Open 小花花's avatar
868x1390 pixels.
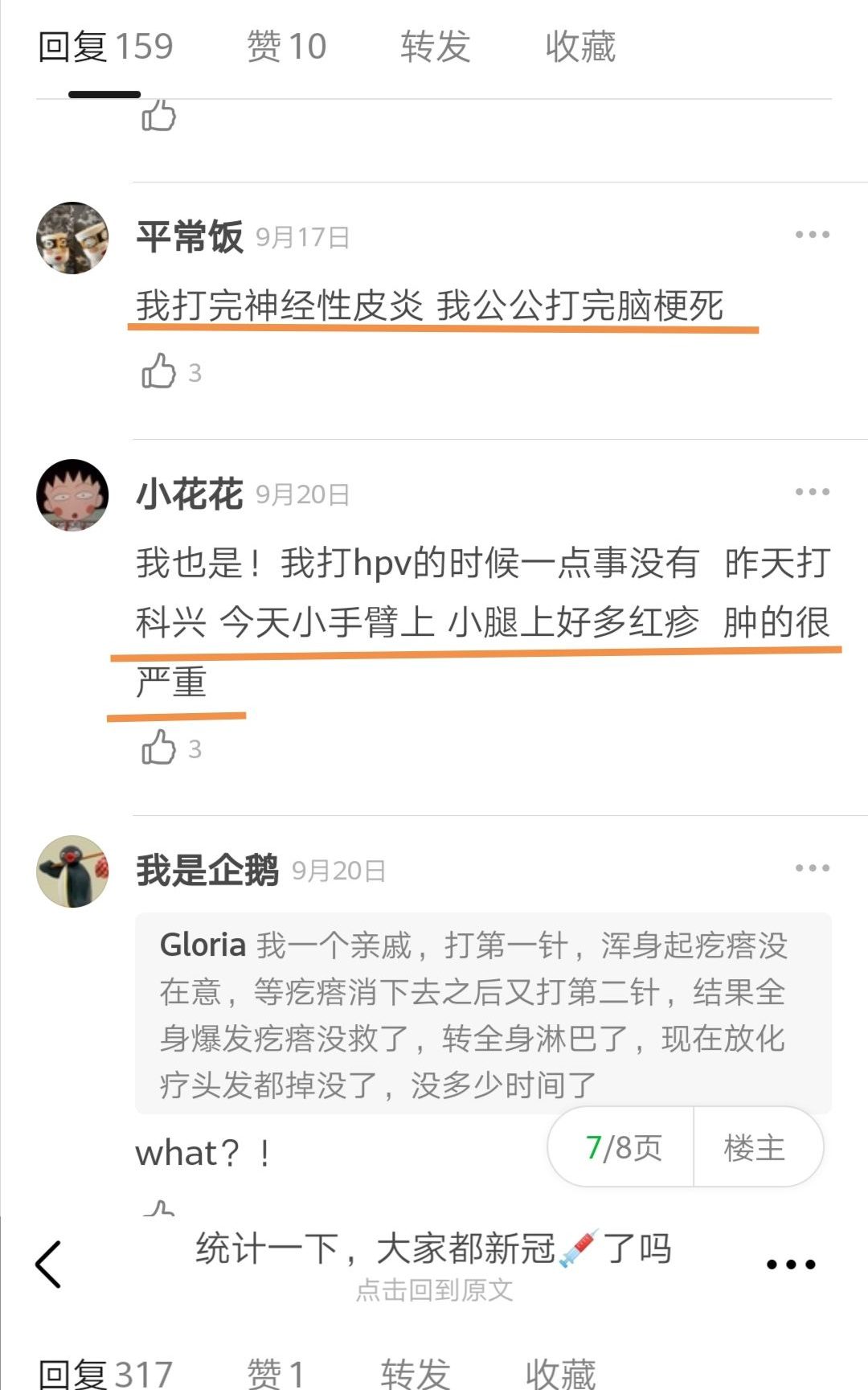(x=72, y=495)
